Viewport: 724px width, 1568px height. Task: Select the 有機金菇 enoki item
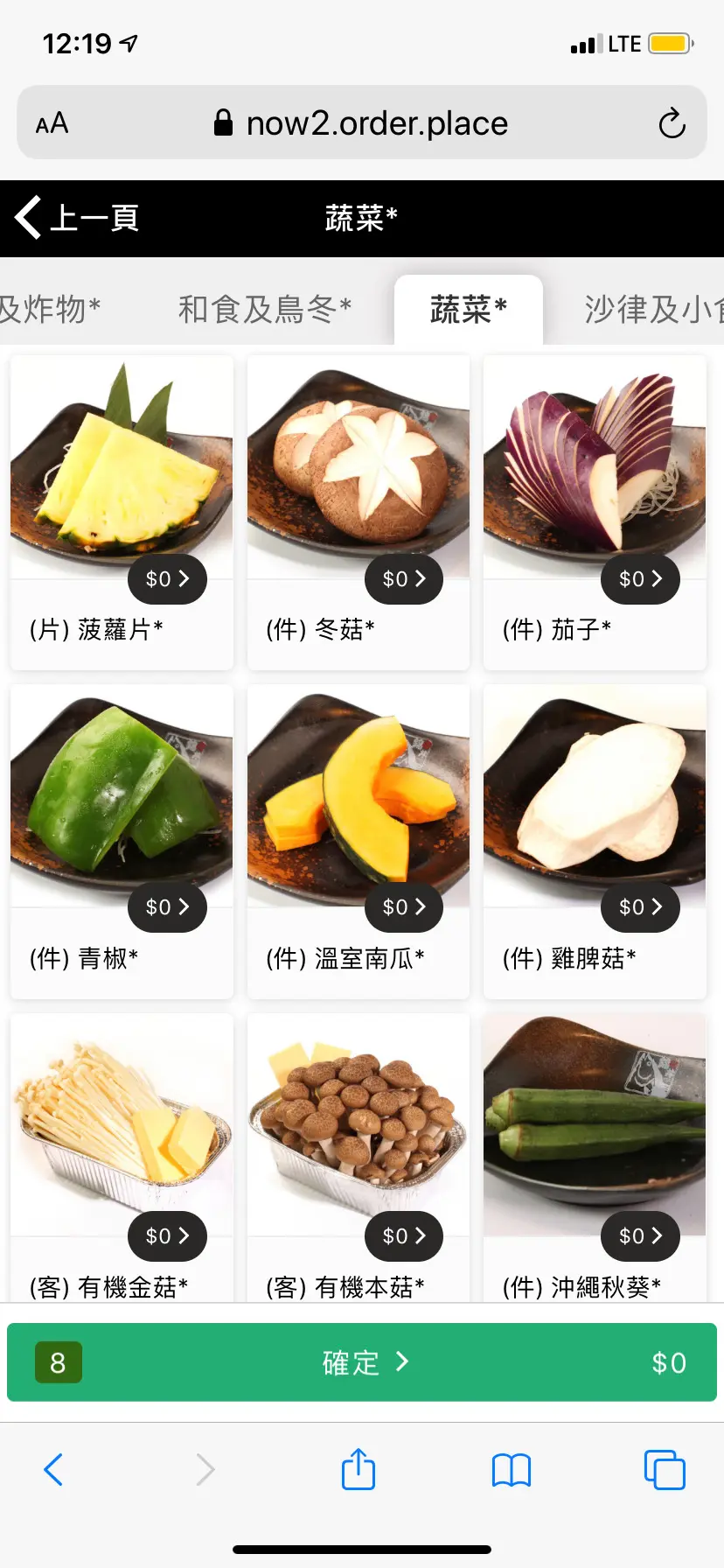122,1155
